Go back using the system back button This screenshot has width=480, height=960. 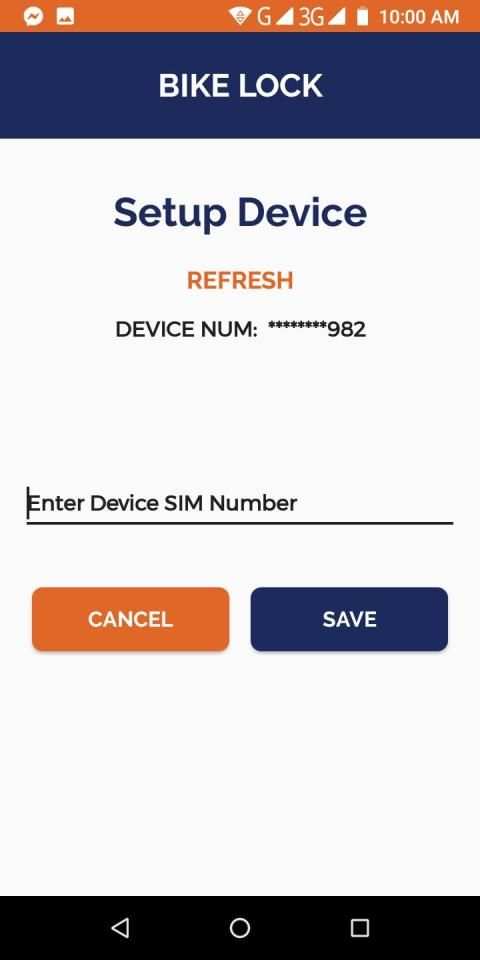(121, 928)
